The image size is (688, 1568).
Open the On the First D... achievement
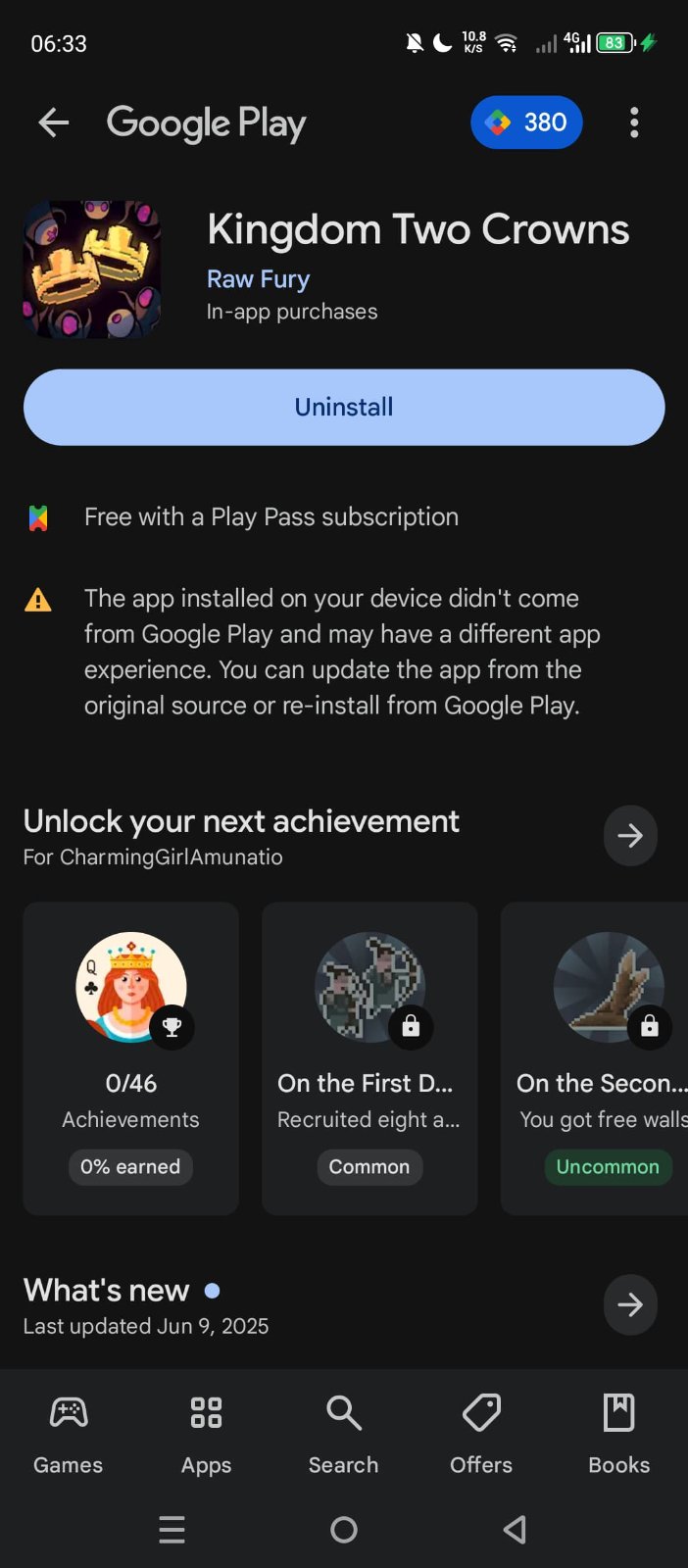[369, 1057]
